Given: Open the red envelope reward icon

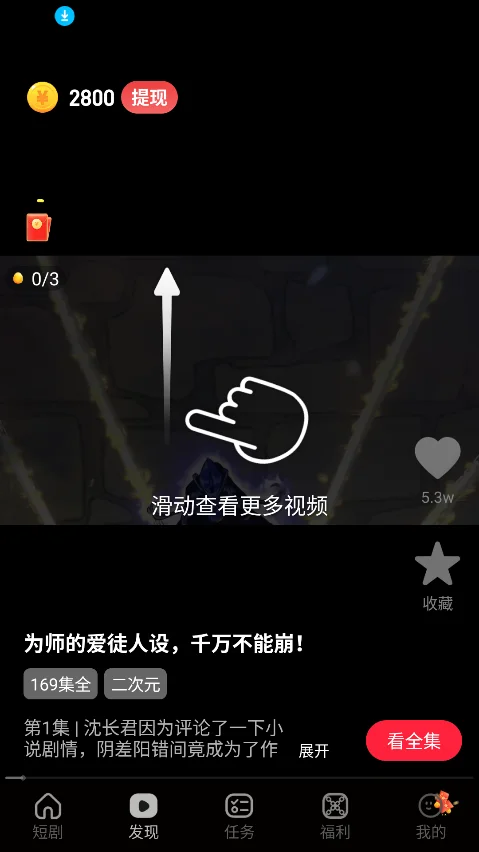Looking at the screenshot, I should [39, 227].
